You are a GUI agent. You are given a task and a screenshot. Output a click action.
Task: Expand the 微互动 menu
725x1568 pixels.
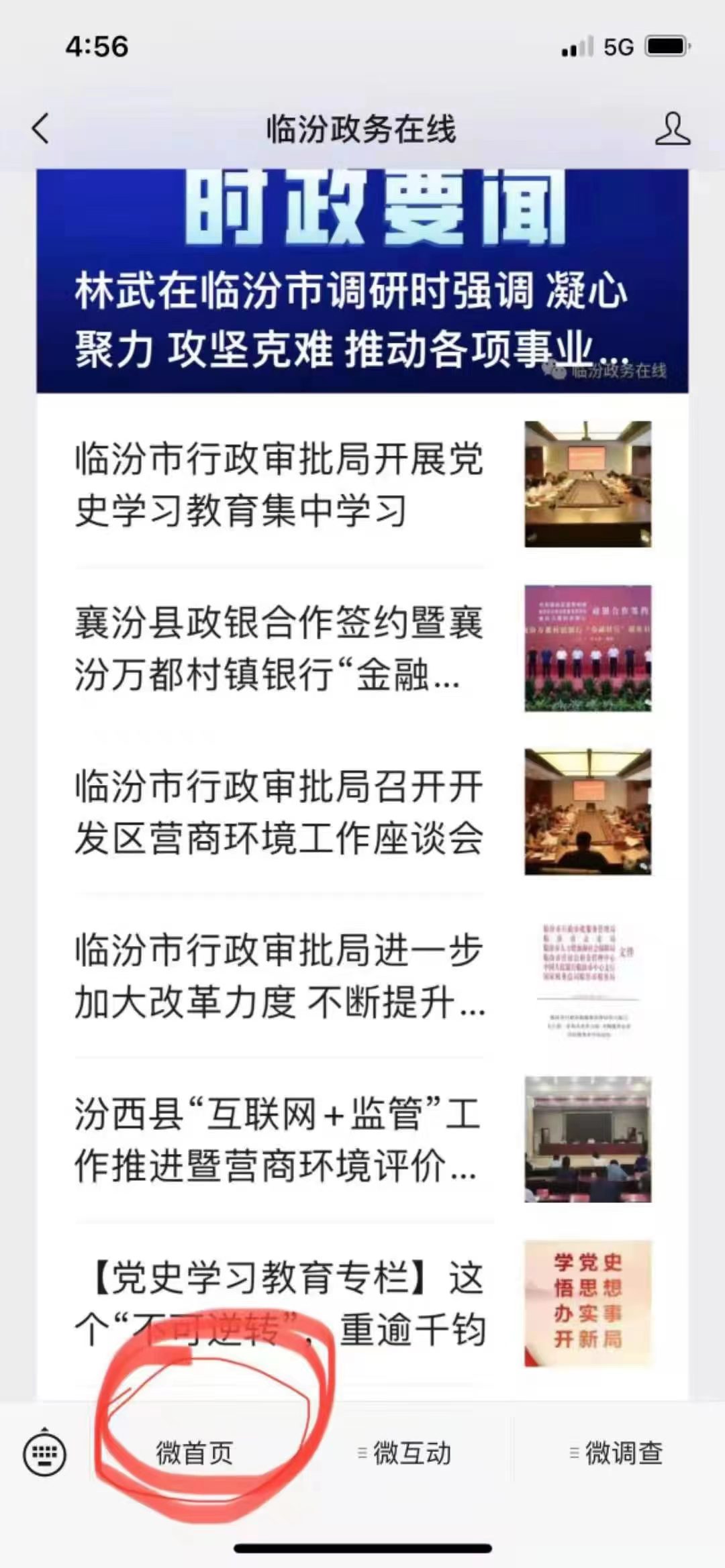[405, 1454]
